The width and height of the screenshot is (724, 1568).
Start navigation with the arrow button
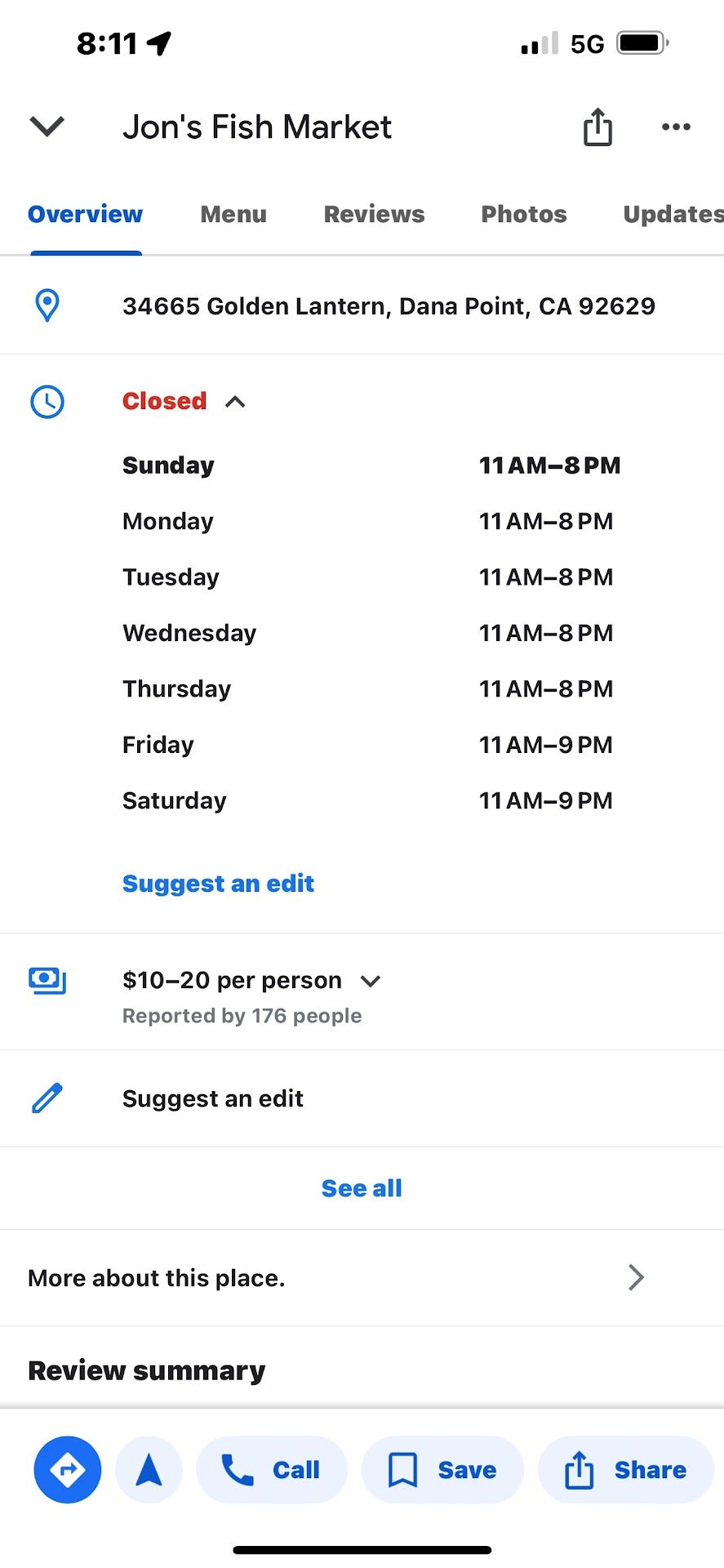[x=149, y=1470]
